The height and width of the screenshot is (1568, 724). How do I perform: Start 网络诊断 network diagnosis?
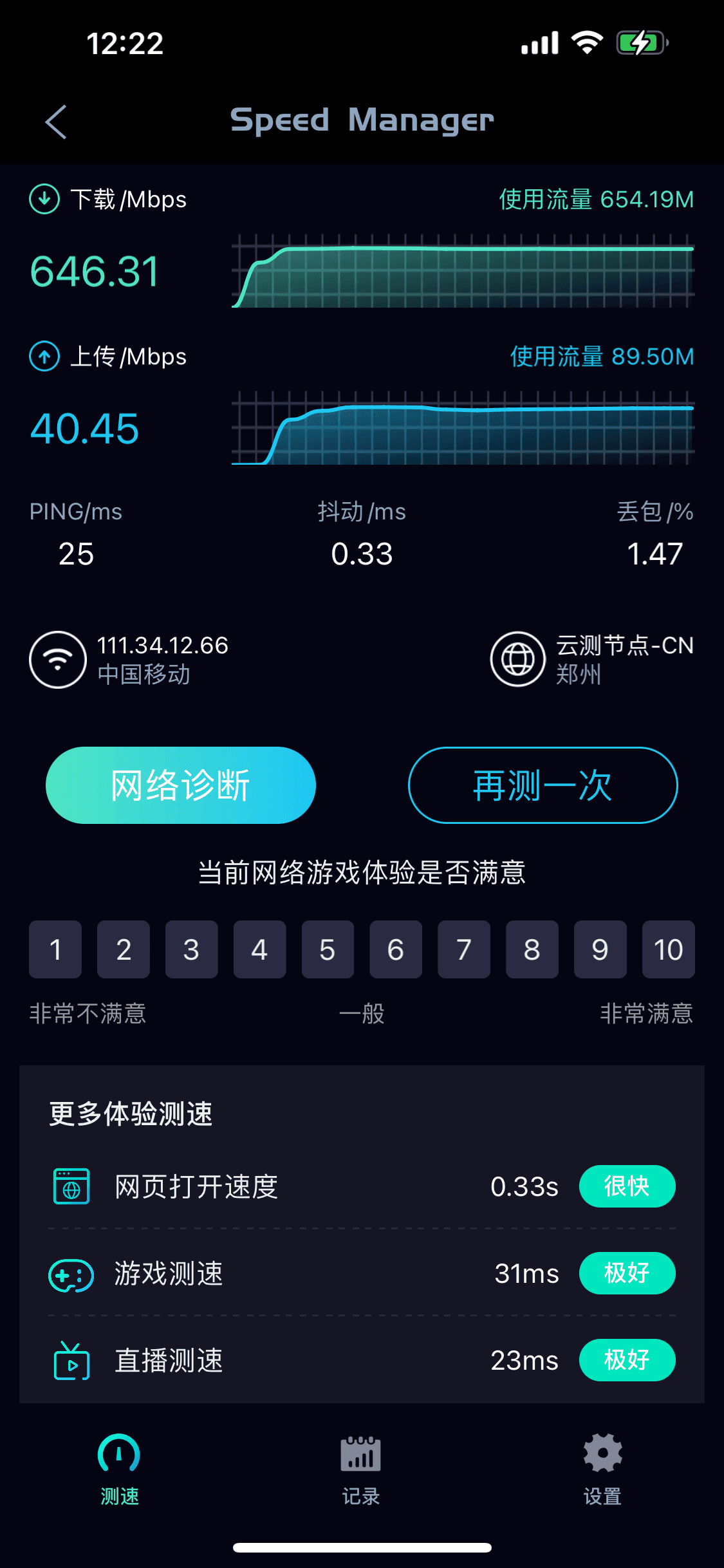(x=181, y=785)
